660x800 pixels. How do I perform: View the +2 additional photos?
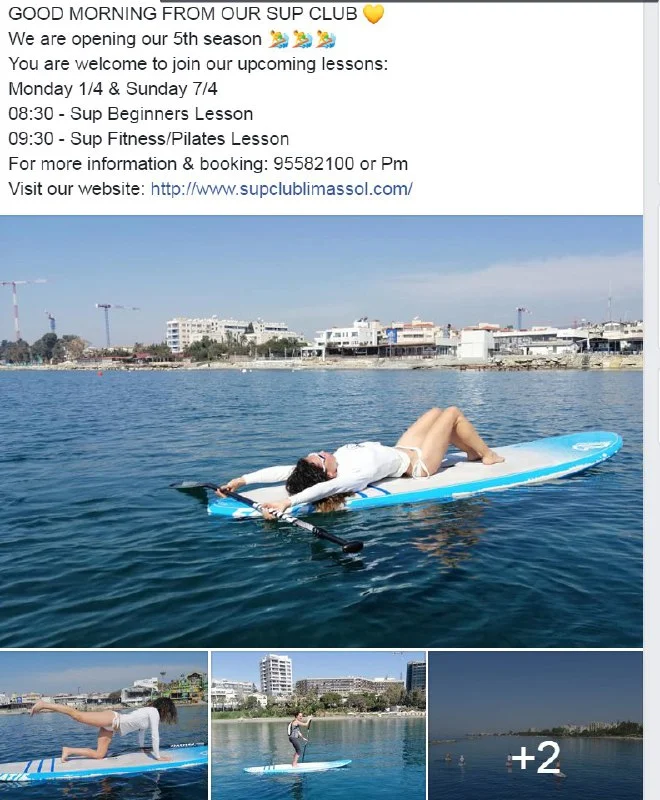point(535,726)
